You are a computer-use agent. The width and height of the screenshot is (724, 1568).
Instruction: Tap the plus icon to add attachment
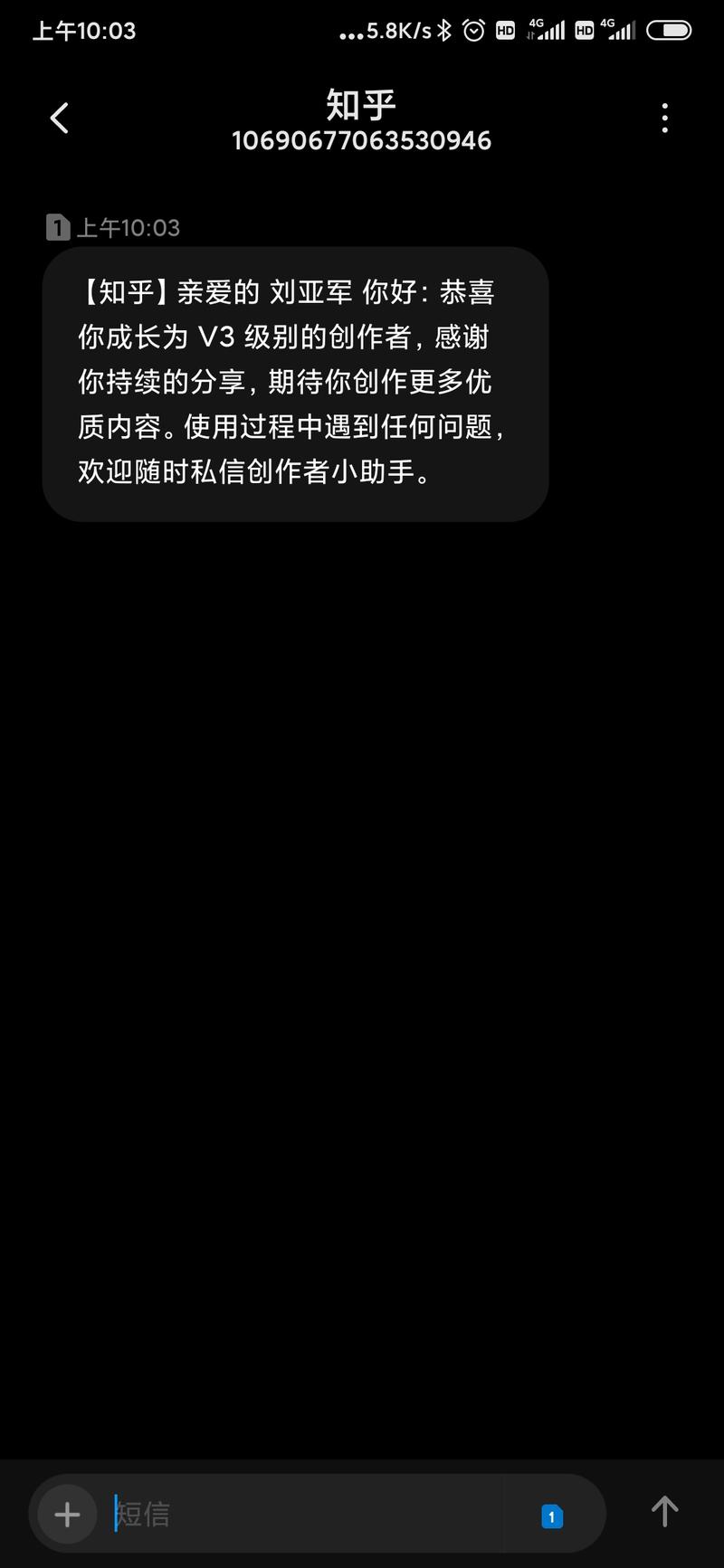coord(64,1513)
